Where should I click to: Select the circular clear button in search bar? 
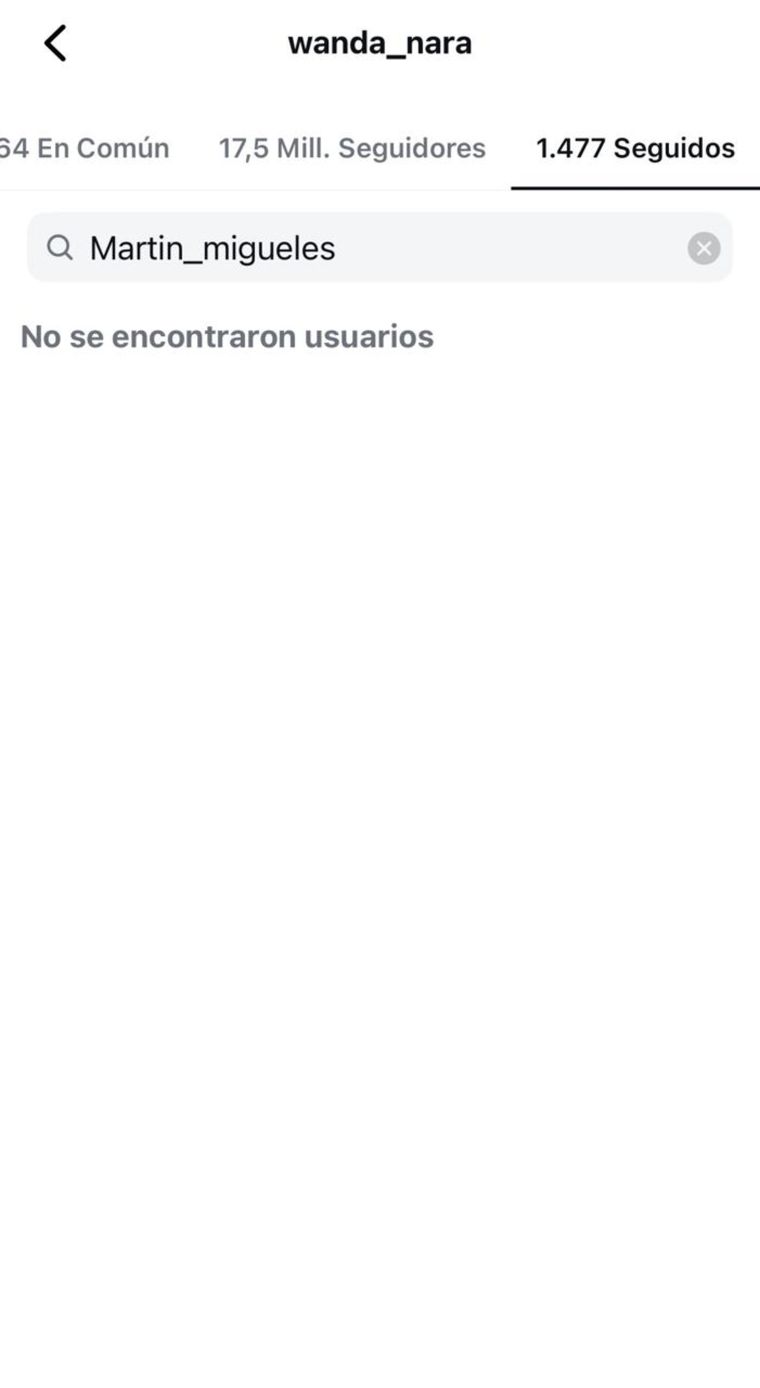pyautogui.click(x=703, y=247)
